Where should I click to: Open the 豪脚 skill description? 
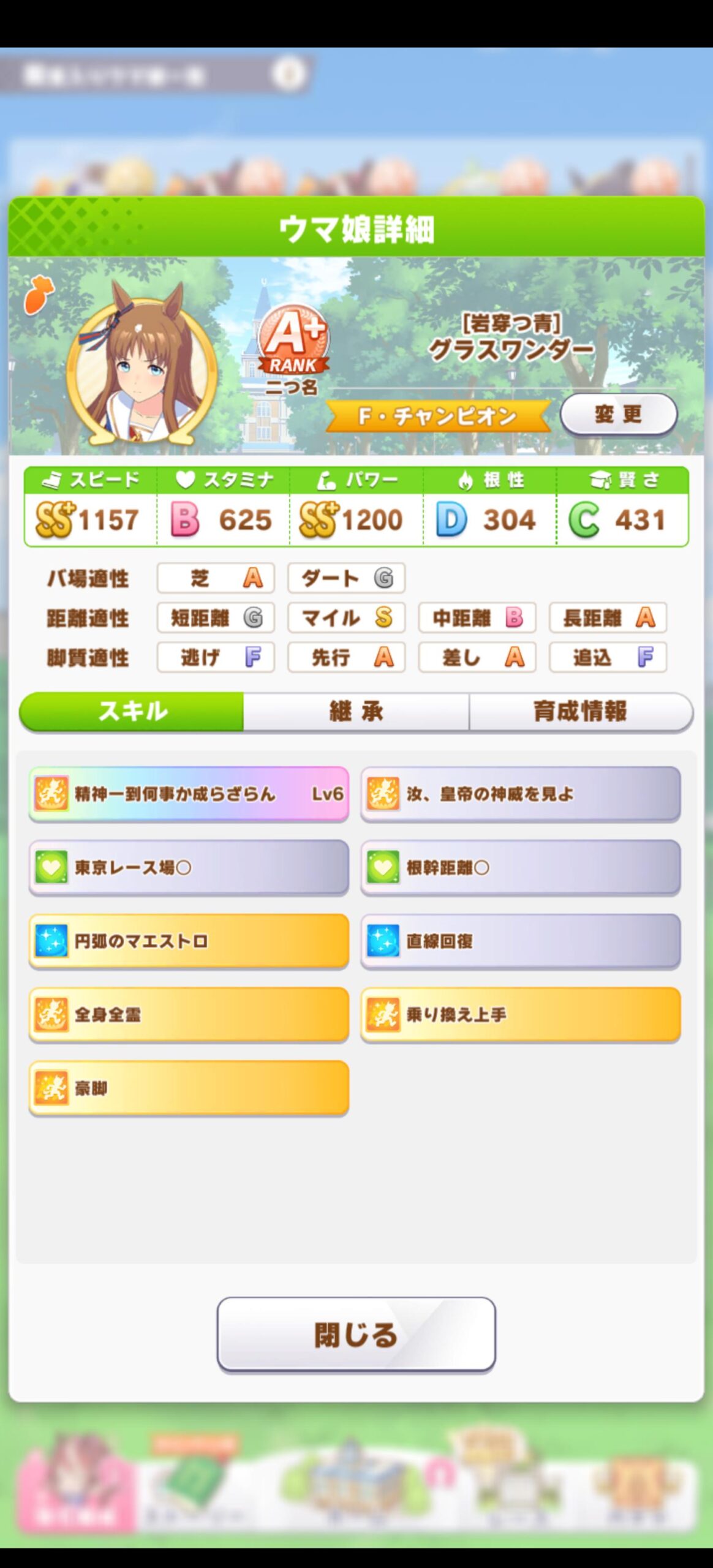(x=189, y=1088)
